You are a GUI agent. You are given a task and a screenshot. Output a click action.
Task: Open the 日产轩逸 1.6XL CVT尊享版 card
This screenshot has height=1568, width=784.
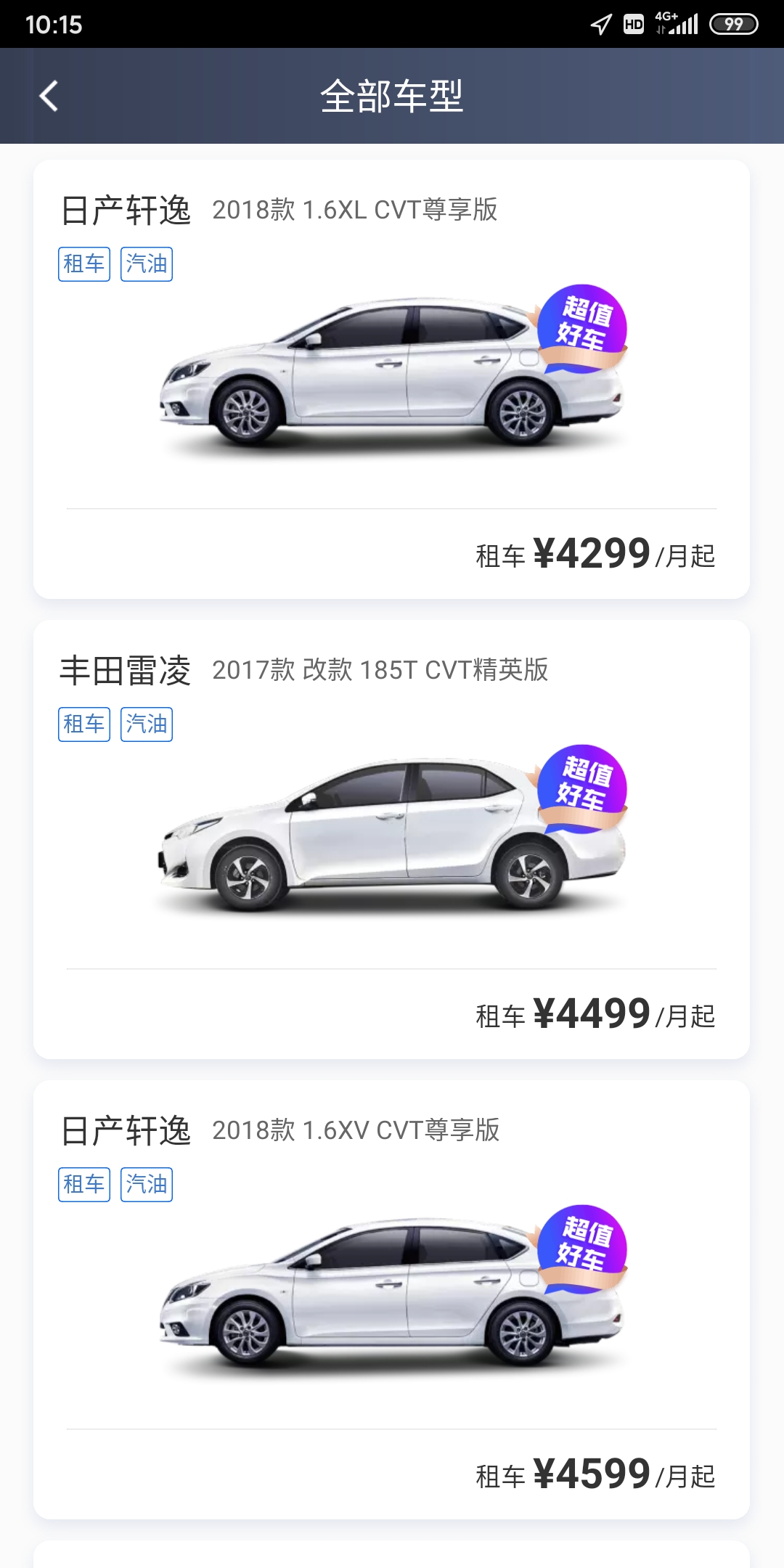[391, 379]
